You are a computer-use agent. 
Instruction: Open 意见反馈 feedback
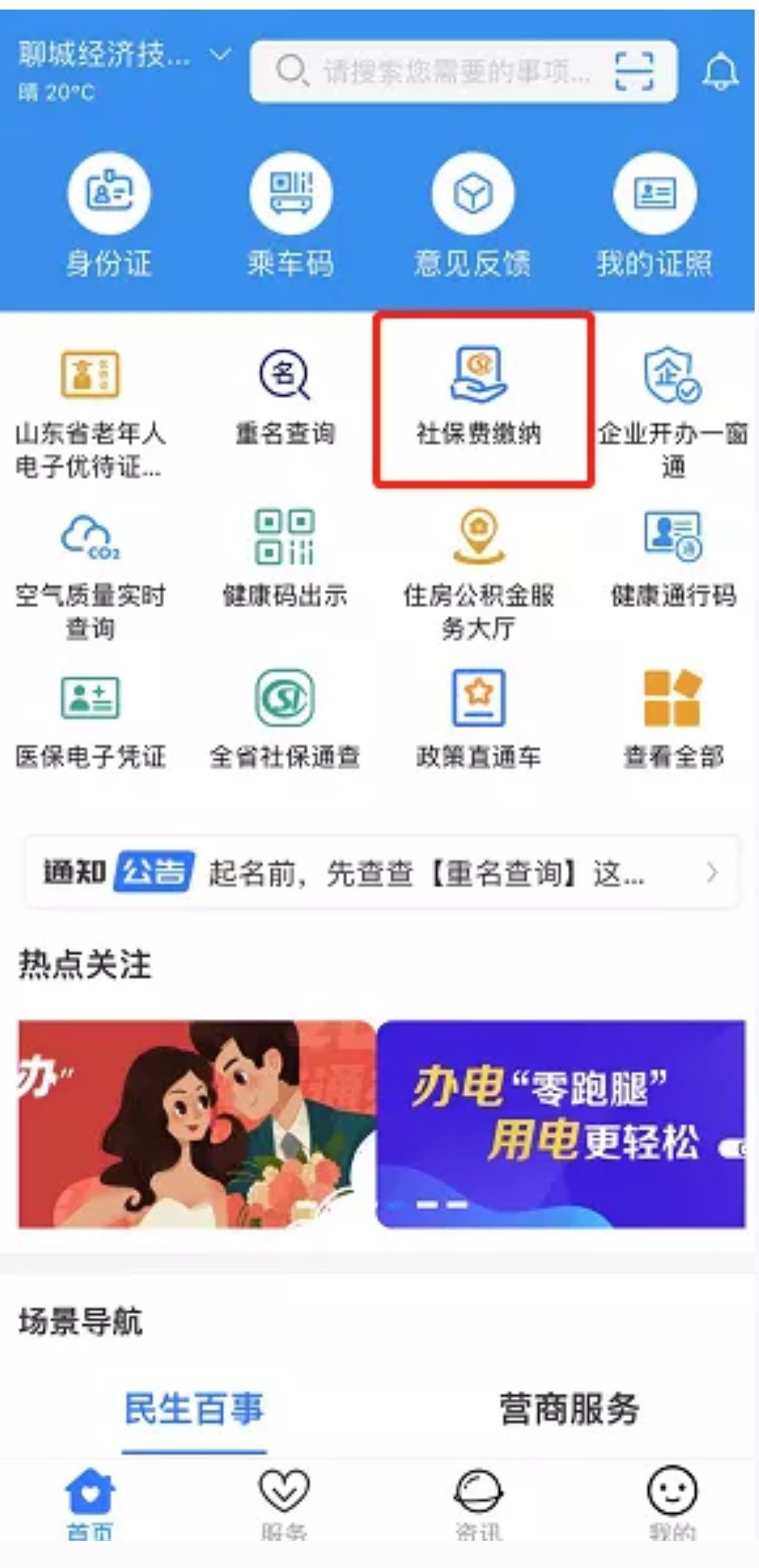coord(472,215)
